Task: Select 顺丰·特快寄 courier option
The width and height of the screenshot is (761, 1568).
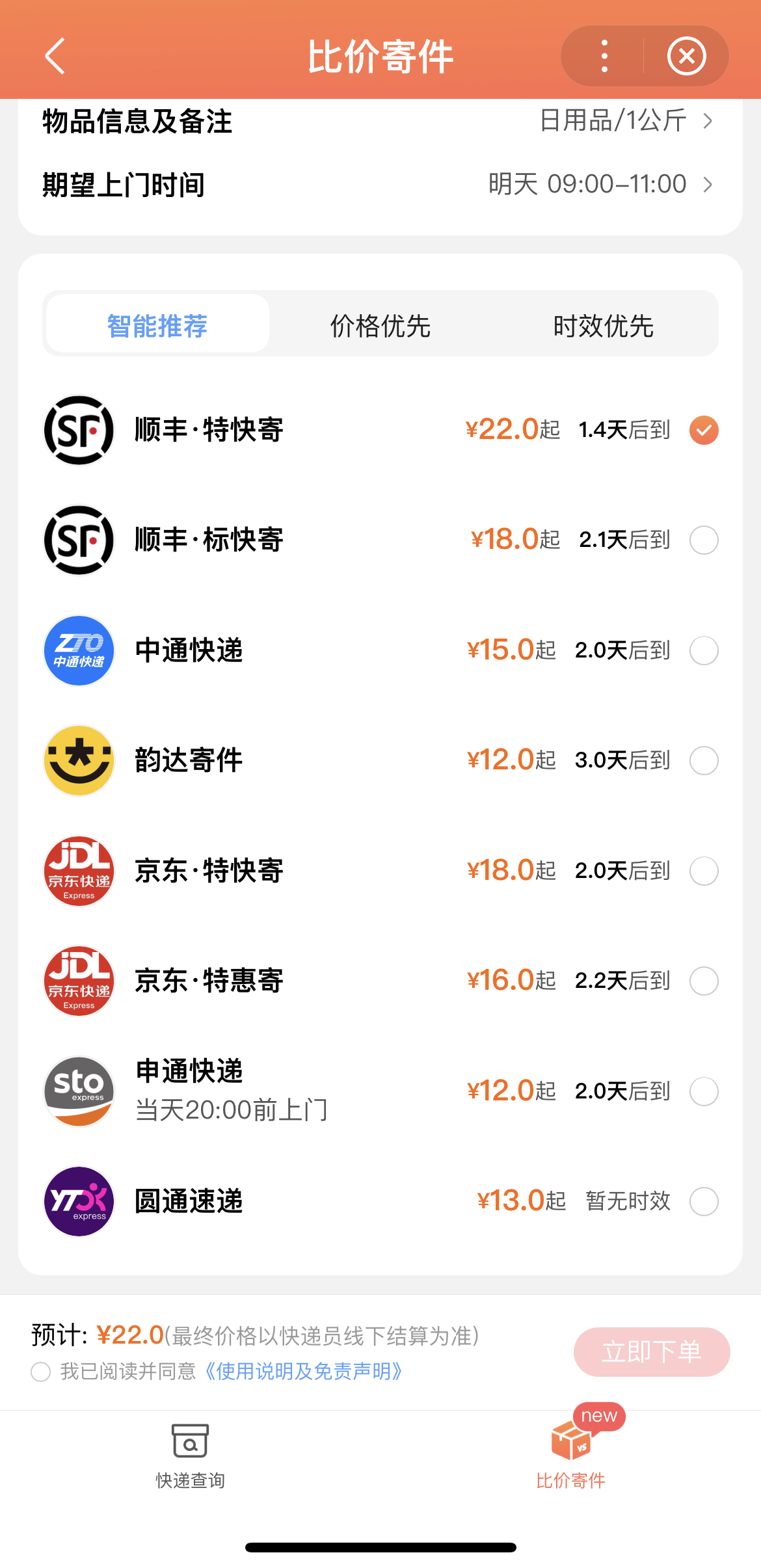Action: click(x=380, y=430)
